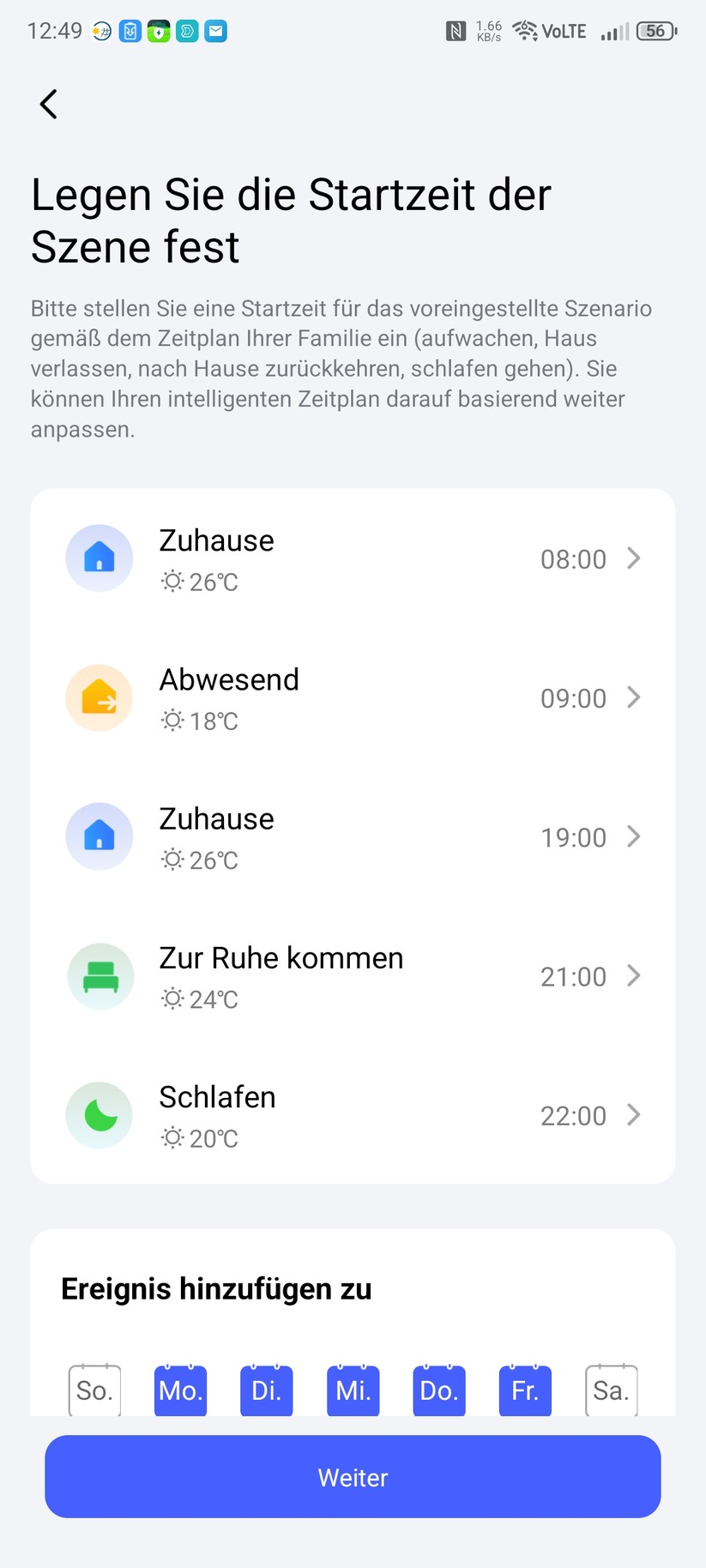Disable Monday in the weekday selector
706x1568 pixels.
click(x=180, y=1390)
